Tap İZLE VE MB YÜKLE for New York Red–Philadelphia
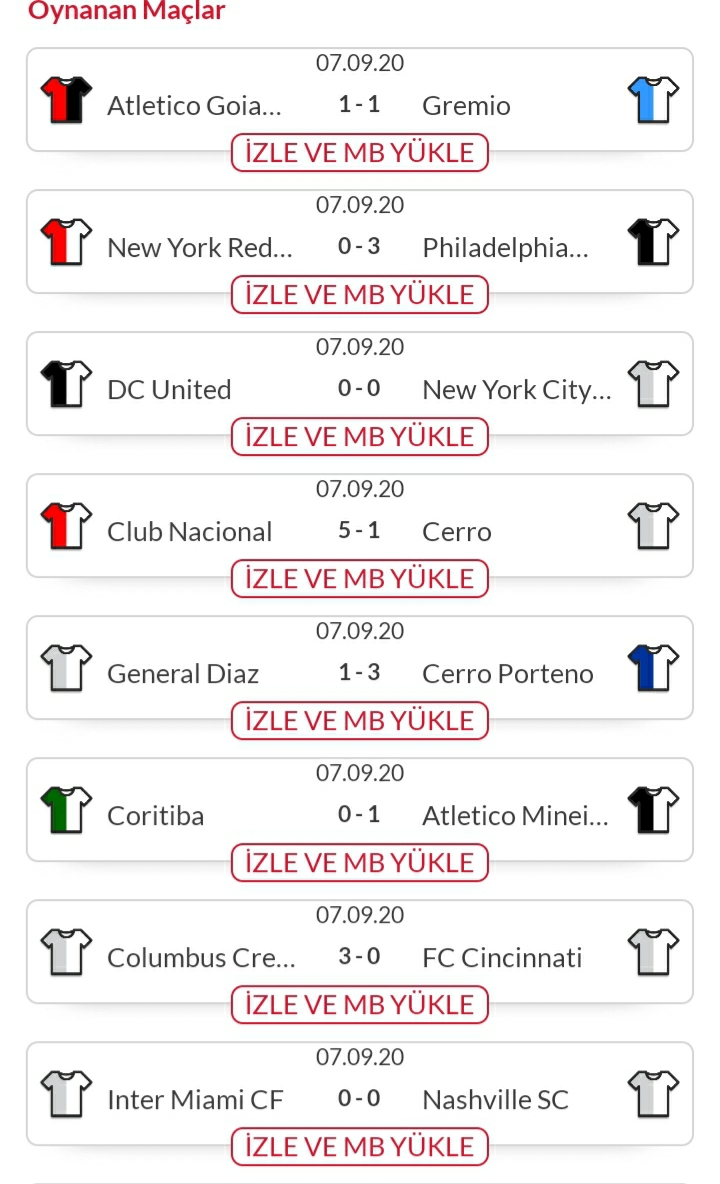Image resolution: width=720 pixels, height=1184 pixels. [x=359, y=294]
